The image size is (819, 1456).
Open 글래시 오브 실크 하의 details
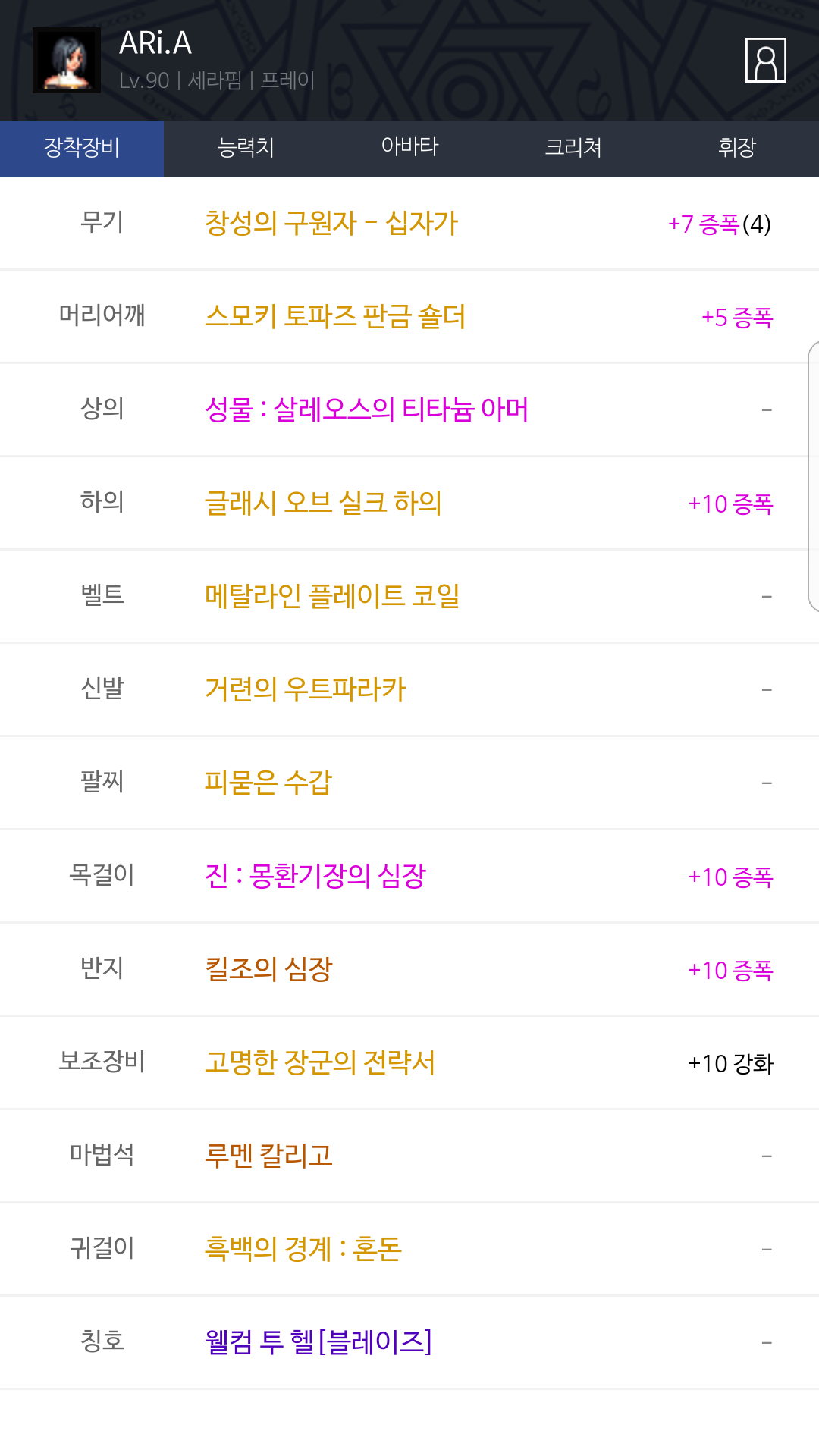pos(323,504)
